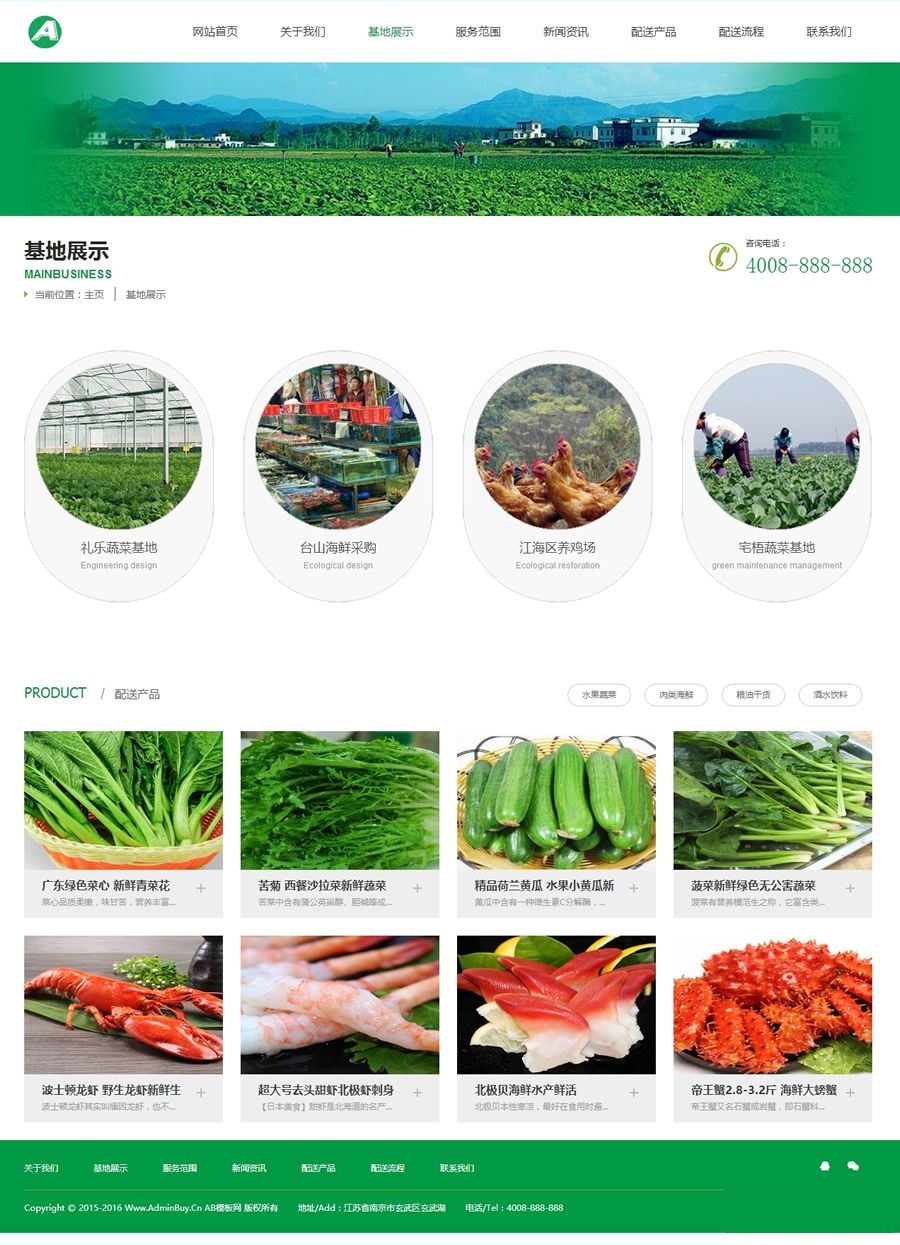The image size is (900, 1245).
Task: Tap the plus icon on 帝王蟹 card
Action: pyautogui.click(x=850, y=1092)
